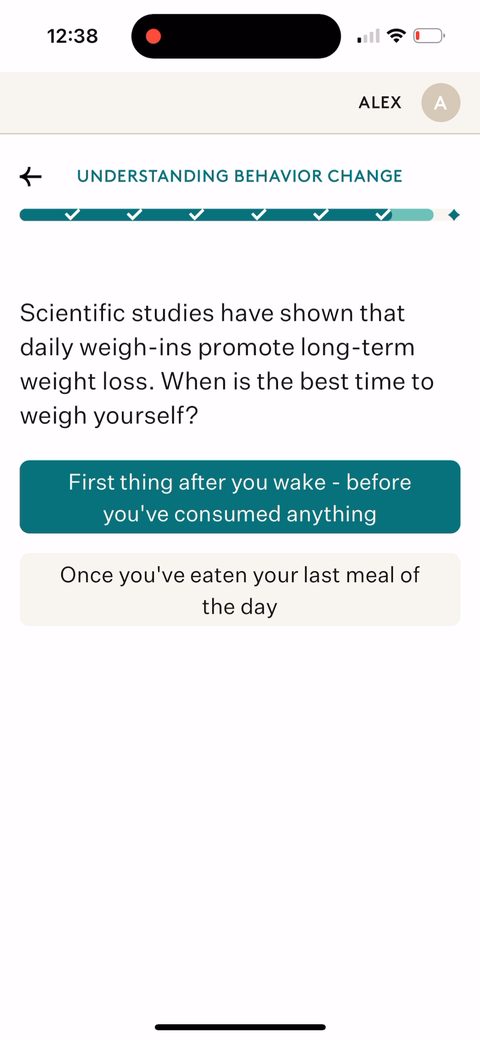Open Alex's profile avatar
This screenshot has width=480, height=1040.
[441, 103]
